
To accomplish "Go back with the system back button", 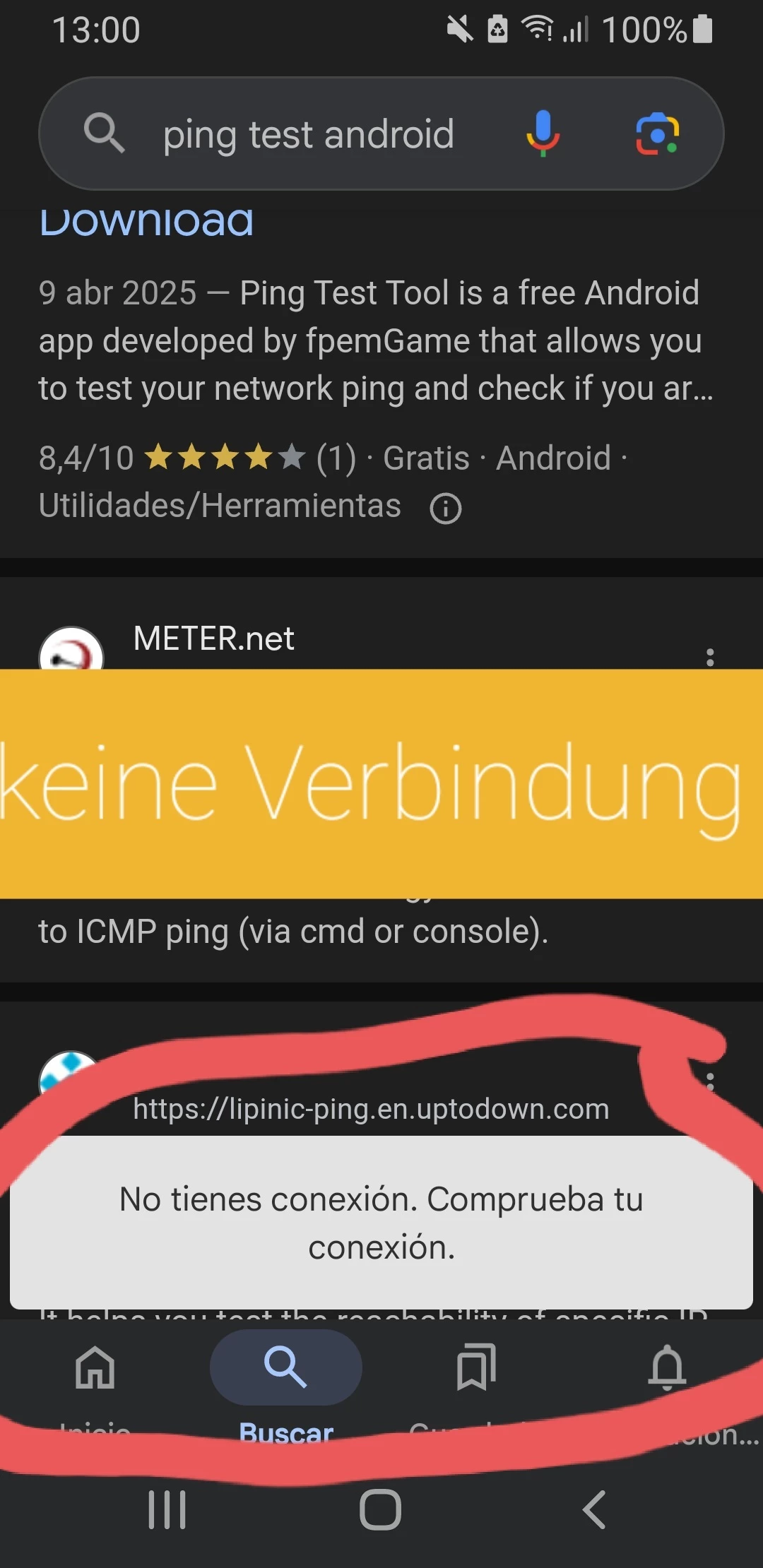I will [595, 1510].
